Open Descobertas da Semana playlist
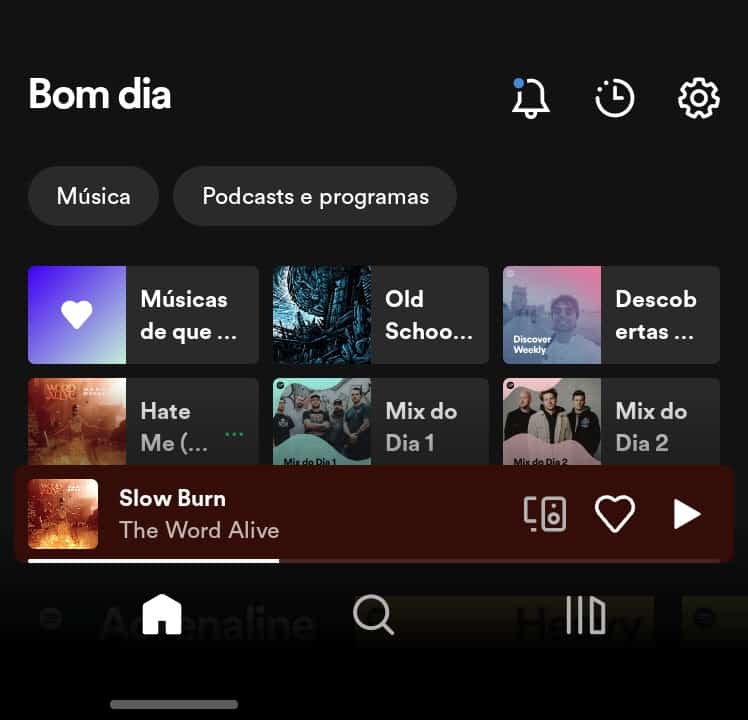Screen dimensions: 748x720 coord(611,315)
